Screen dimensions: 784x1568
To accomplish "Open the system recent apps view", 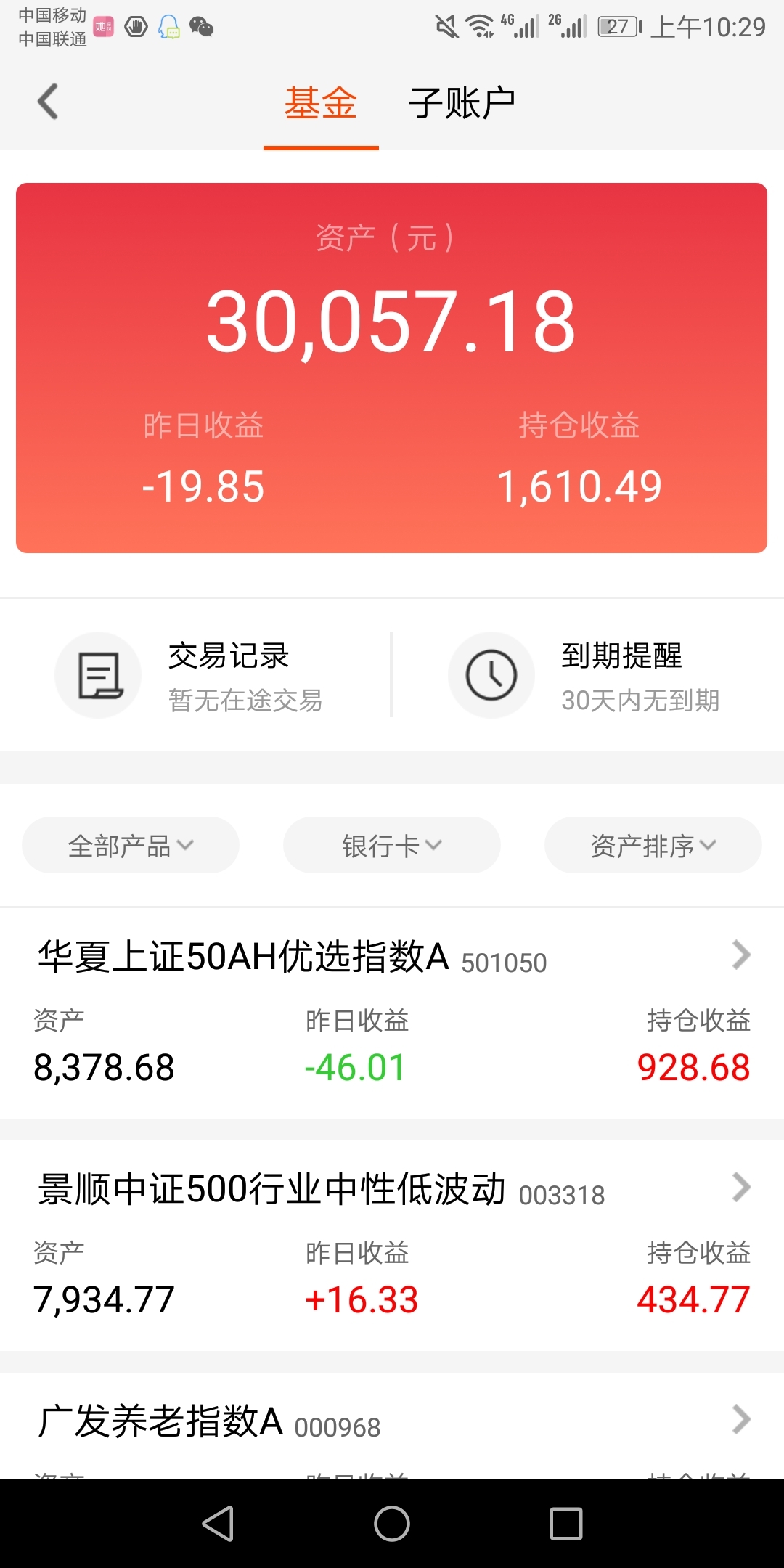I will (566, 1523).
